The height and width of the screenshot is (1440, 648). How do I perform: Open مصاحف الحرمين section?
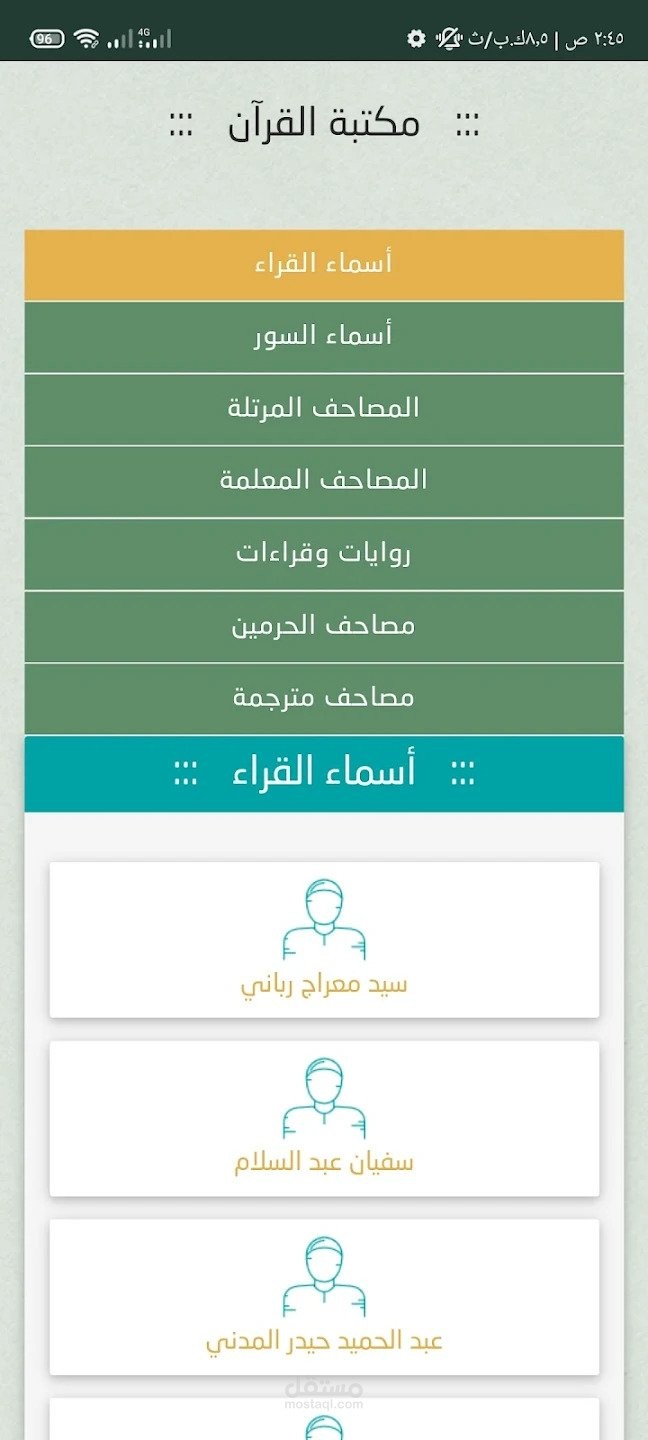pyautogui.click(x=324, y=626)
